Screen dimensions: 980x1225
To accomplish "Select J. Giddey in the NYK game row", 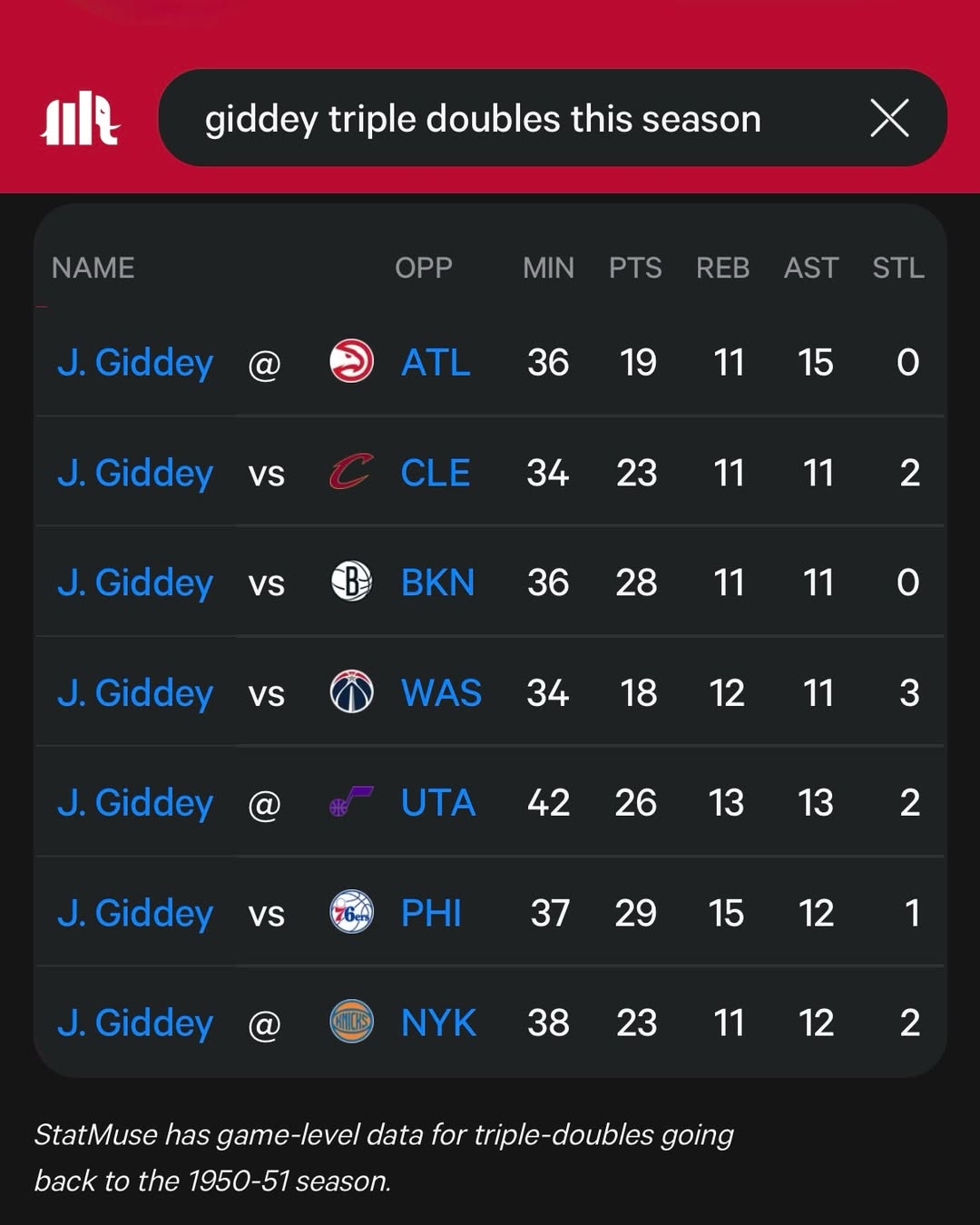I will (135, 1024).
